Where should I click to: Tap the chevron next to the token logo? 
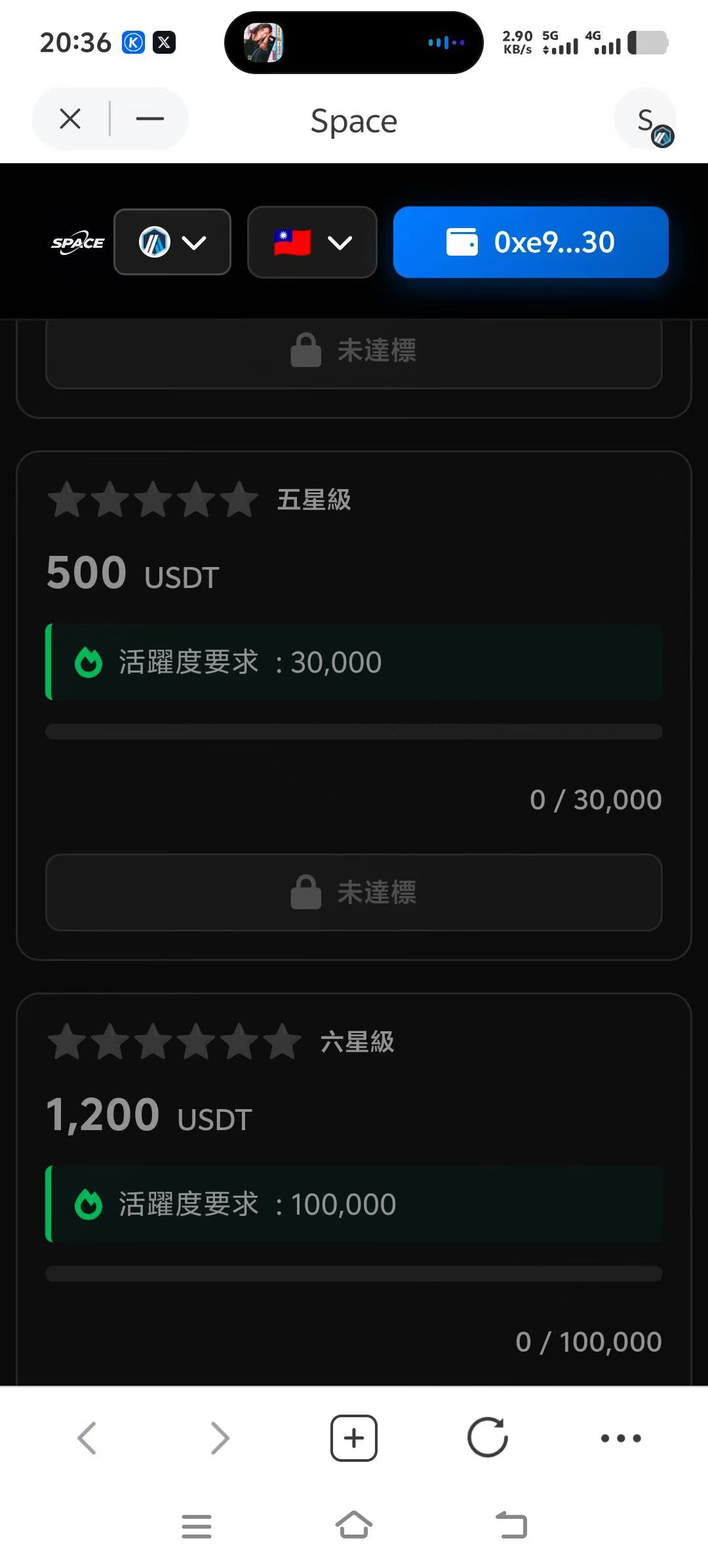point(195,243)
